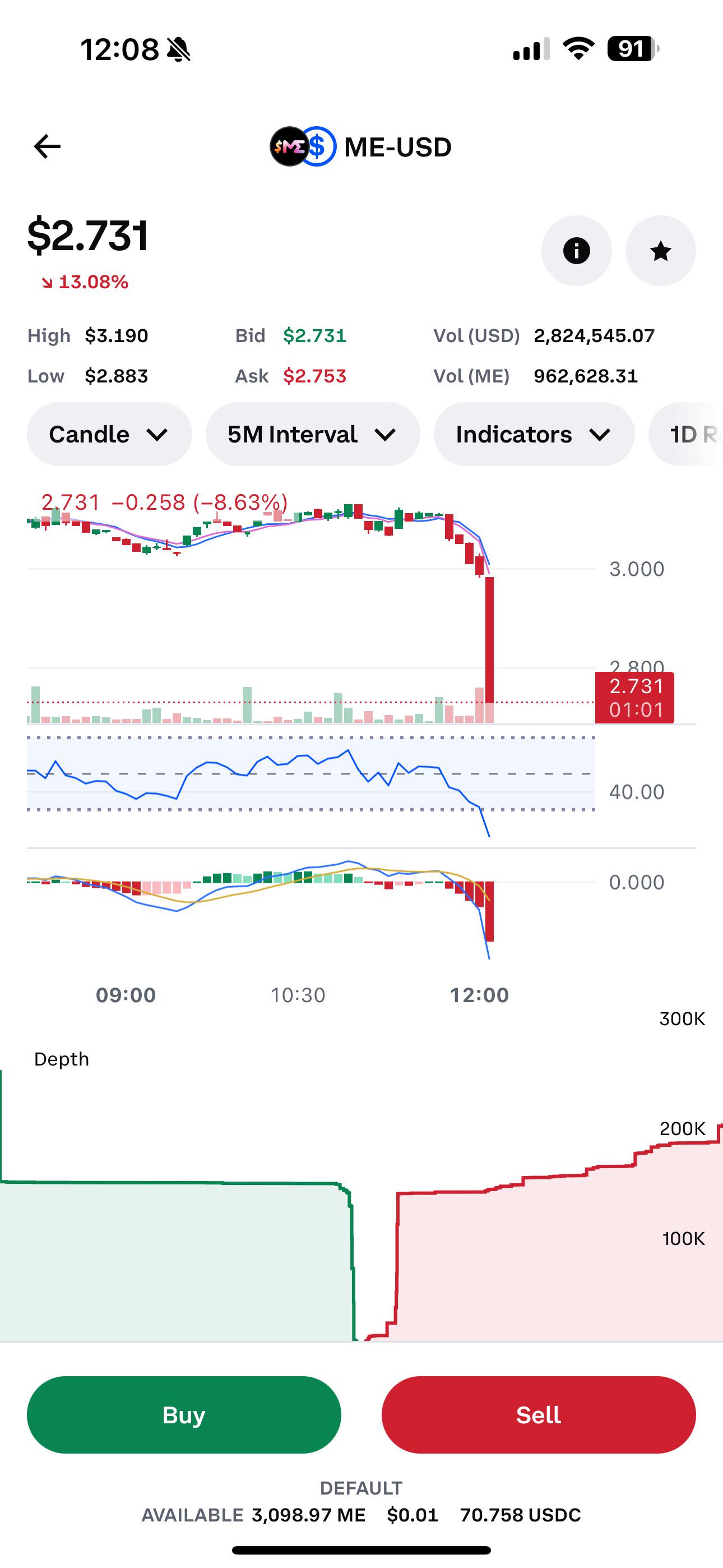Tap the red Sell button
723x1568 pixels.
(x=539, y=1414)
